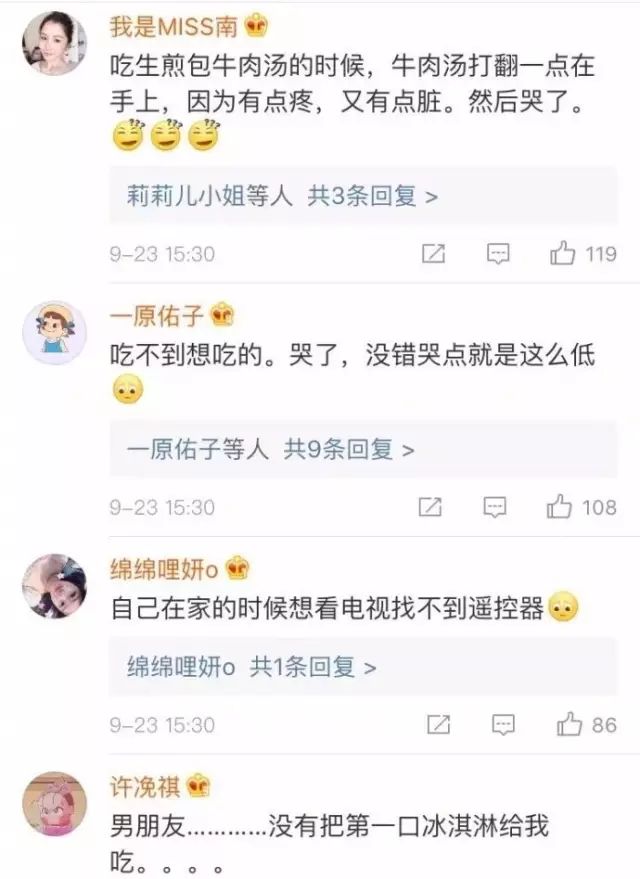Expand 一原佑子等人 共9条回复

(270, 450)
